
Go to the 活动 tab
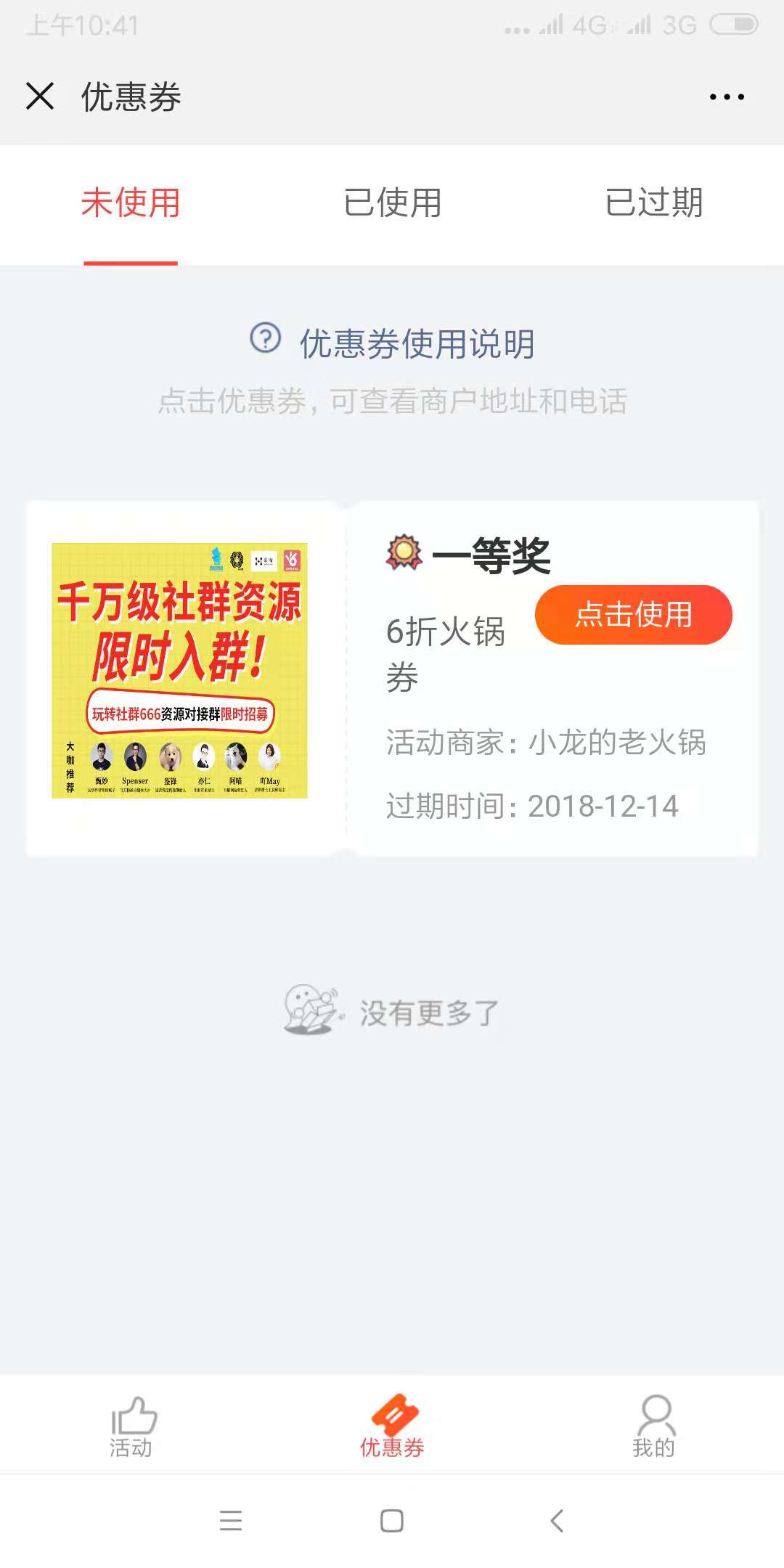[131, 1426]
